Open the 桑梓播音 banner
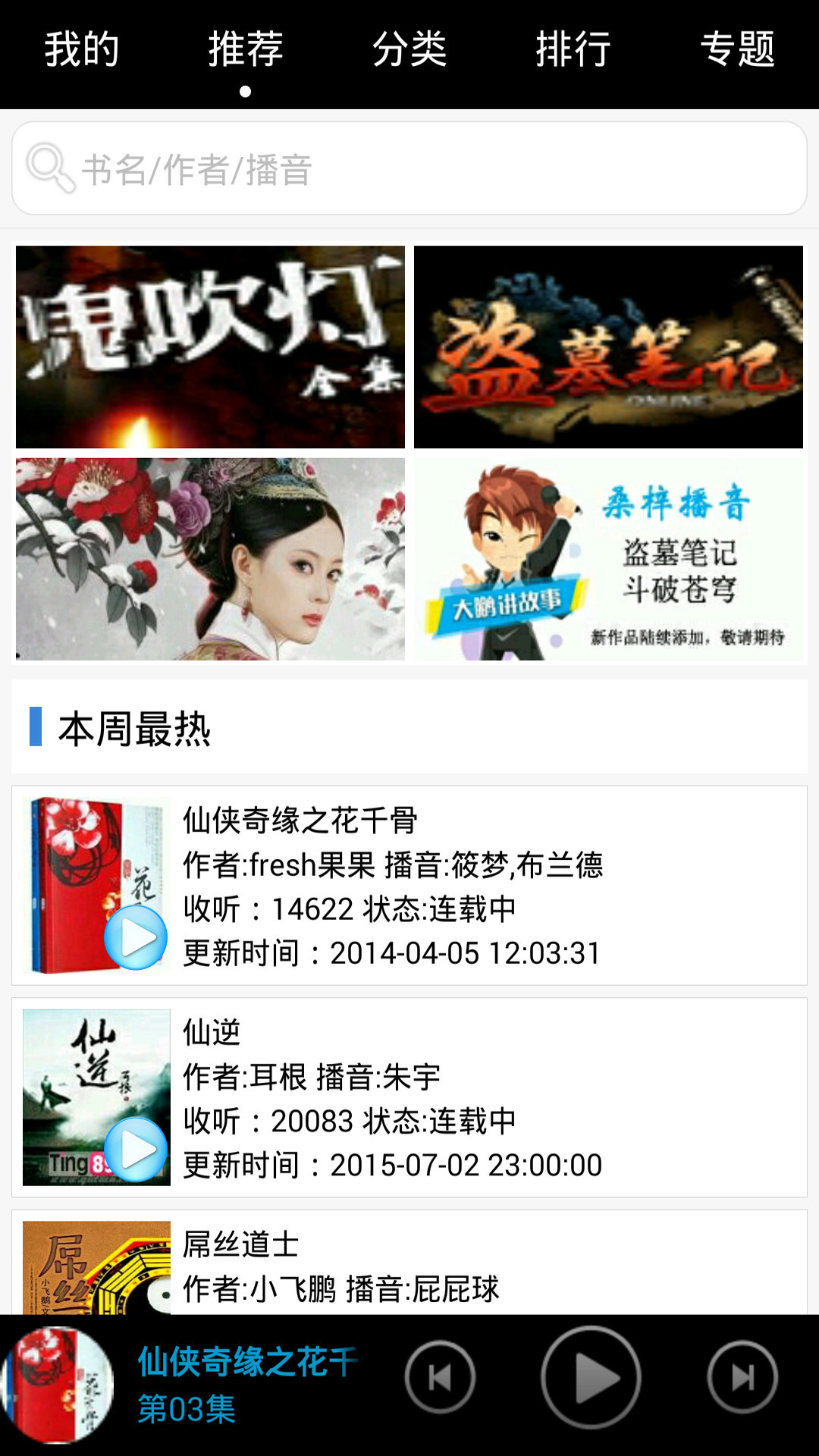 [608, 559]
